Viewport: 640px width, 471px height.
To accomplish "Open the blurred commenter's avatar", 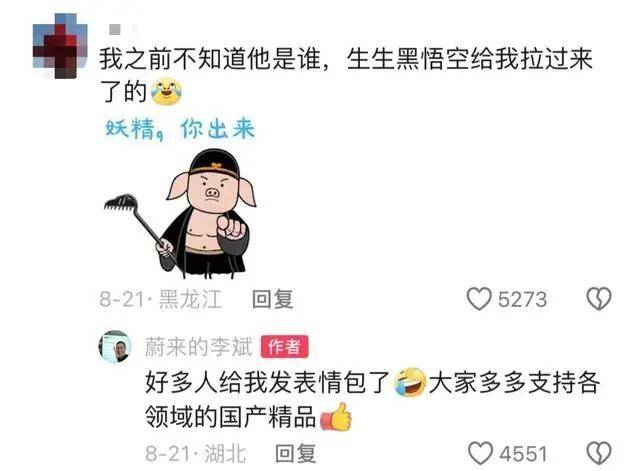I will [58, 42].
